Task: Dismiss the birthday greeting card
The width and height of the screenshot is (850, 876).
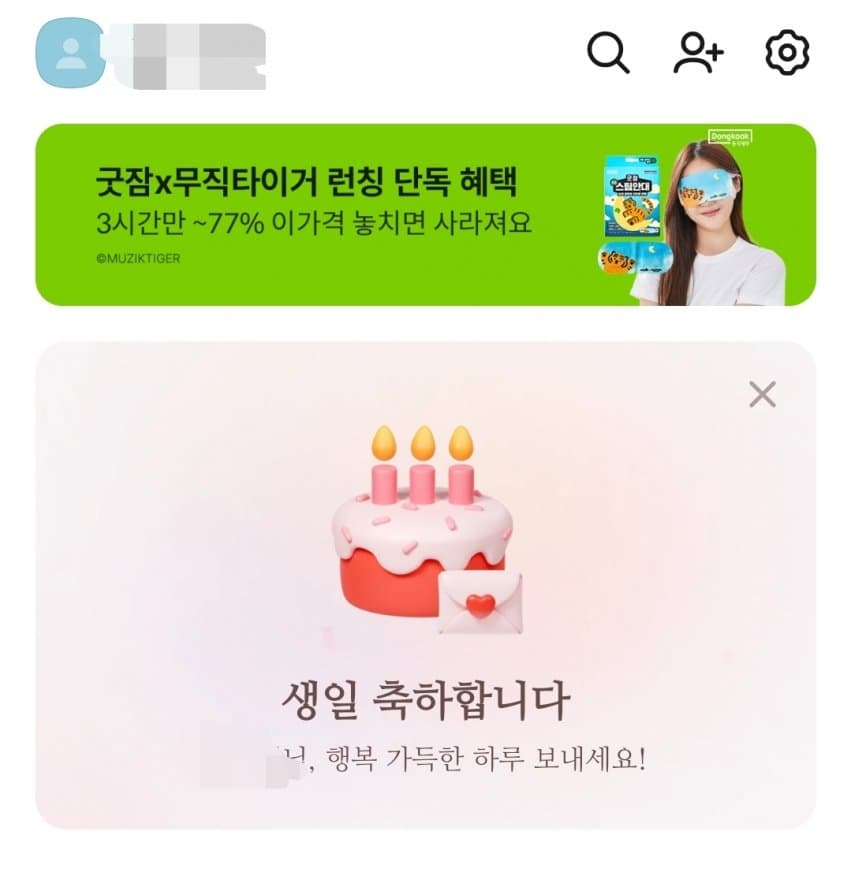Action: click(x=762, y=395)
